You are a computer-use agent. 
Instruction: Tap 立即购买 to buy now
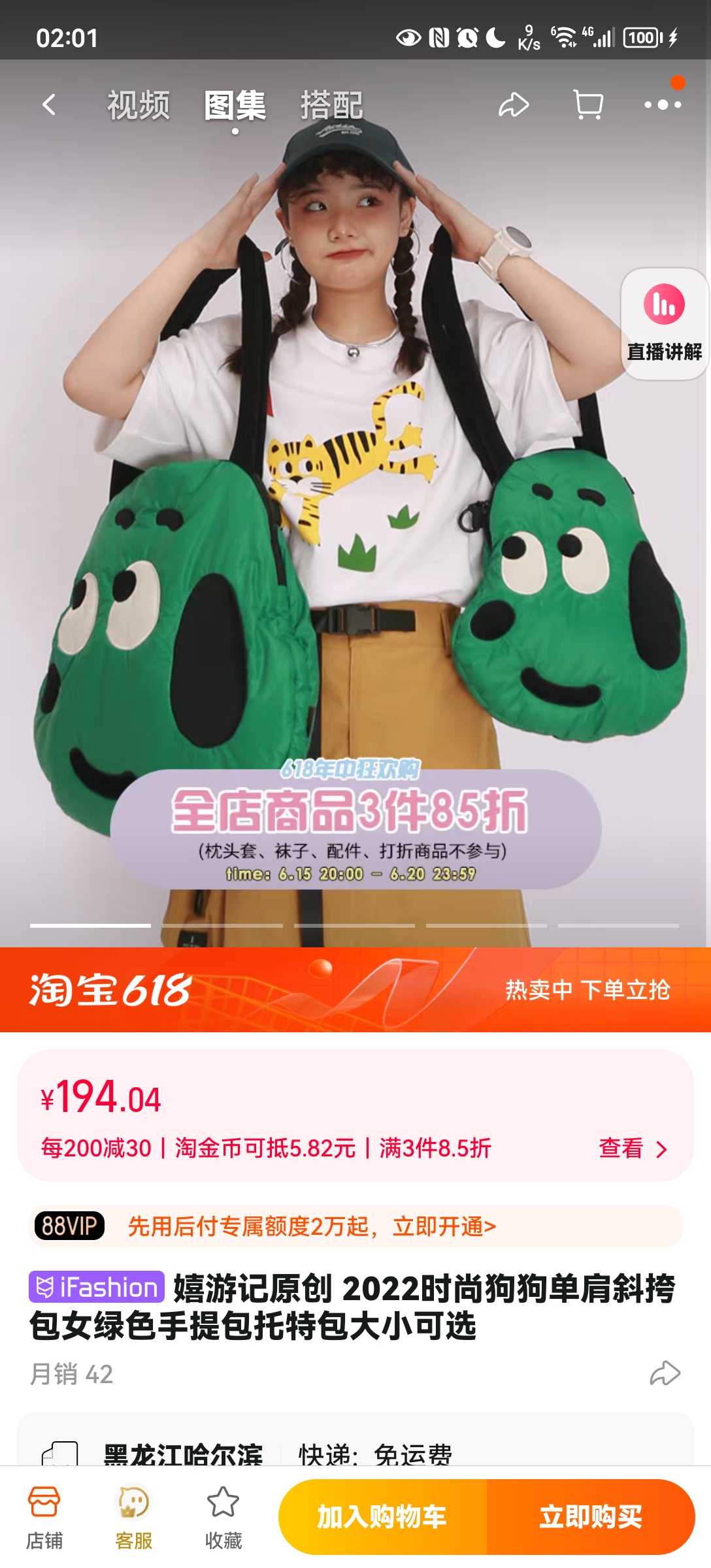(x=590, y=1516)
